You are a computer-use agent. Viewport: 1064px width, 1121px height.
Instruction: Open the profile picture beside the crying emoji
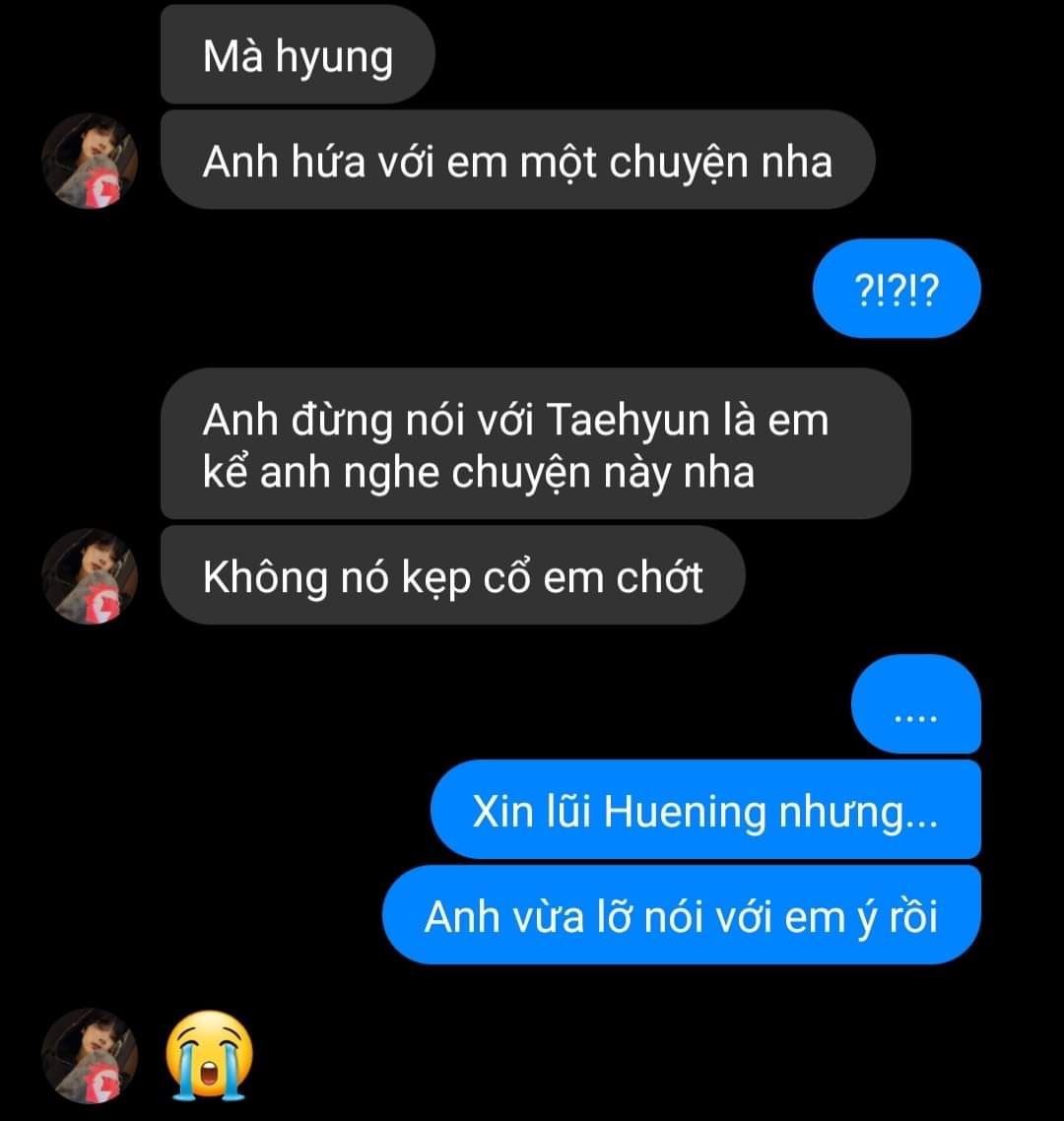89,1055
